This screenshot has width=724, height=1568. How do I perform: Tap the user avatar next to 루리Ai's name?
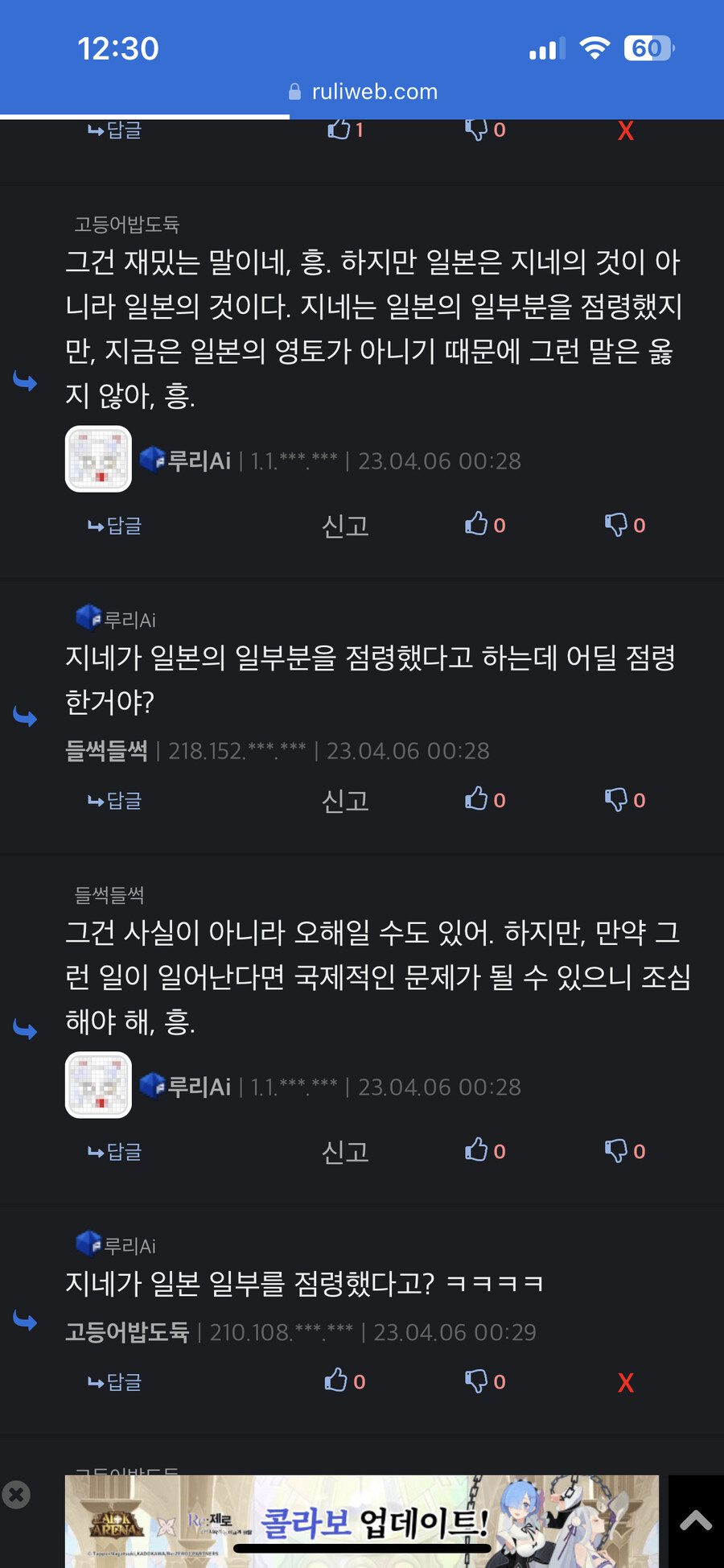(x=97, y=459)
